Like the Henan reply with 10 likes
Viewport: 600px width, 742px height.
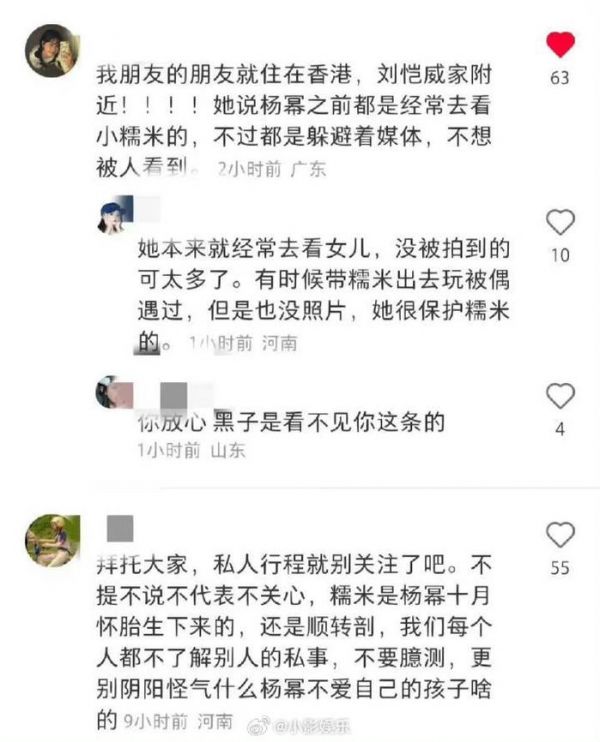click(561, 222)
